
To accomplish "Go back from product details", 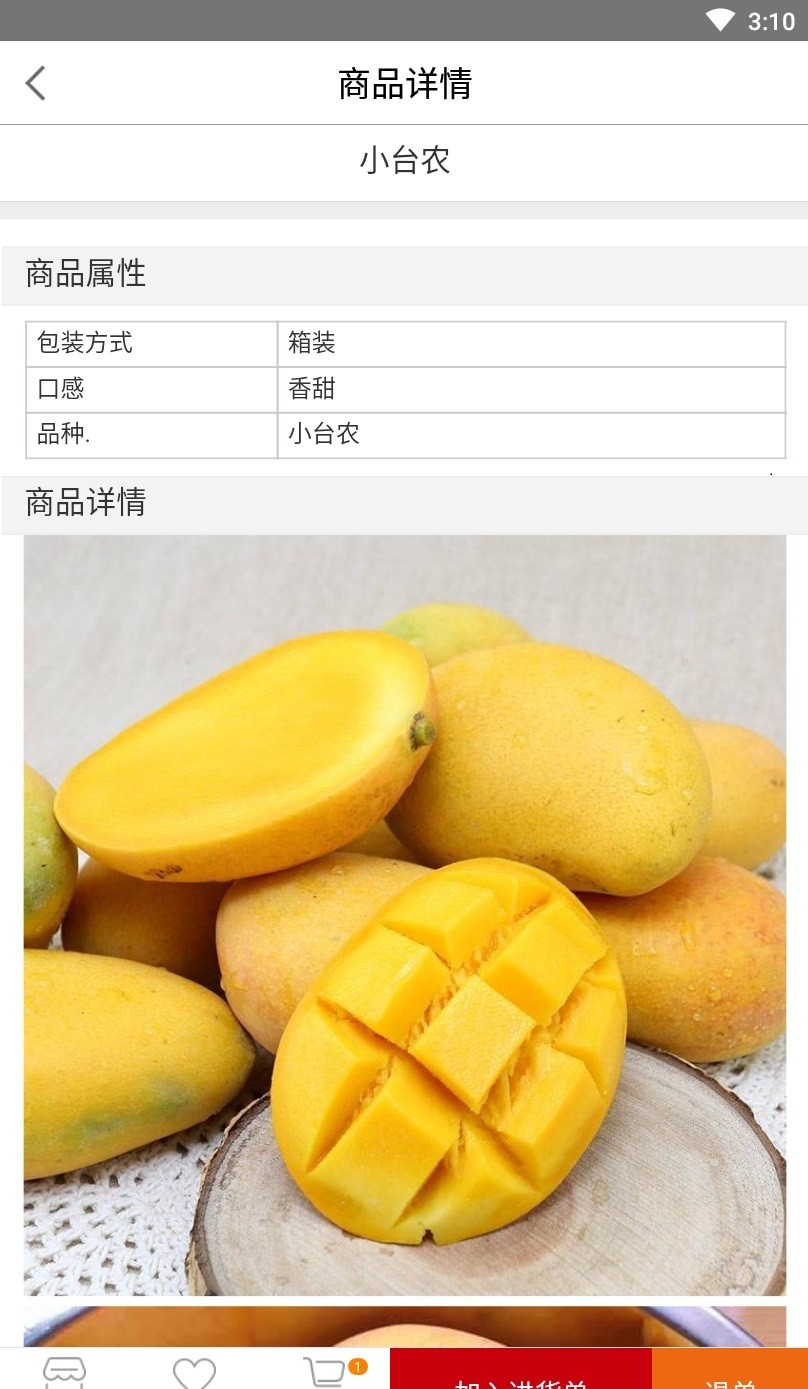I will point(36,83).
